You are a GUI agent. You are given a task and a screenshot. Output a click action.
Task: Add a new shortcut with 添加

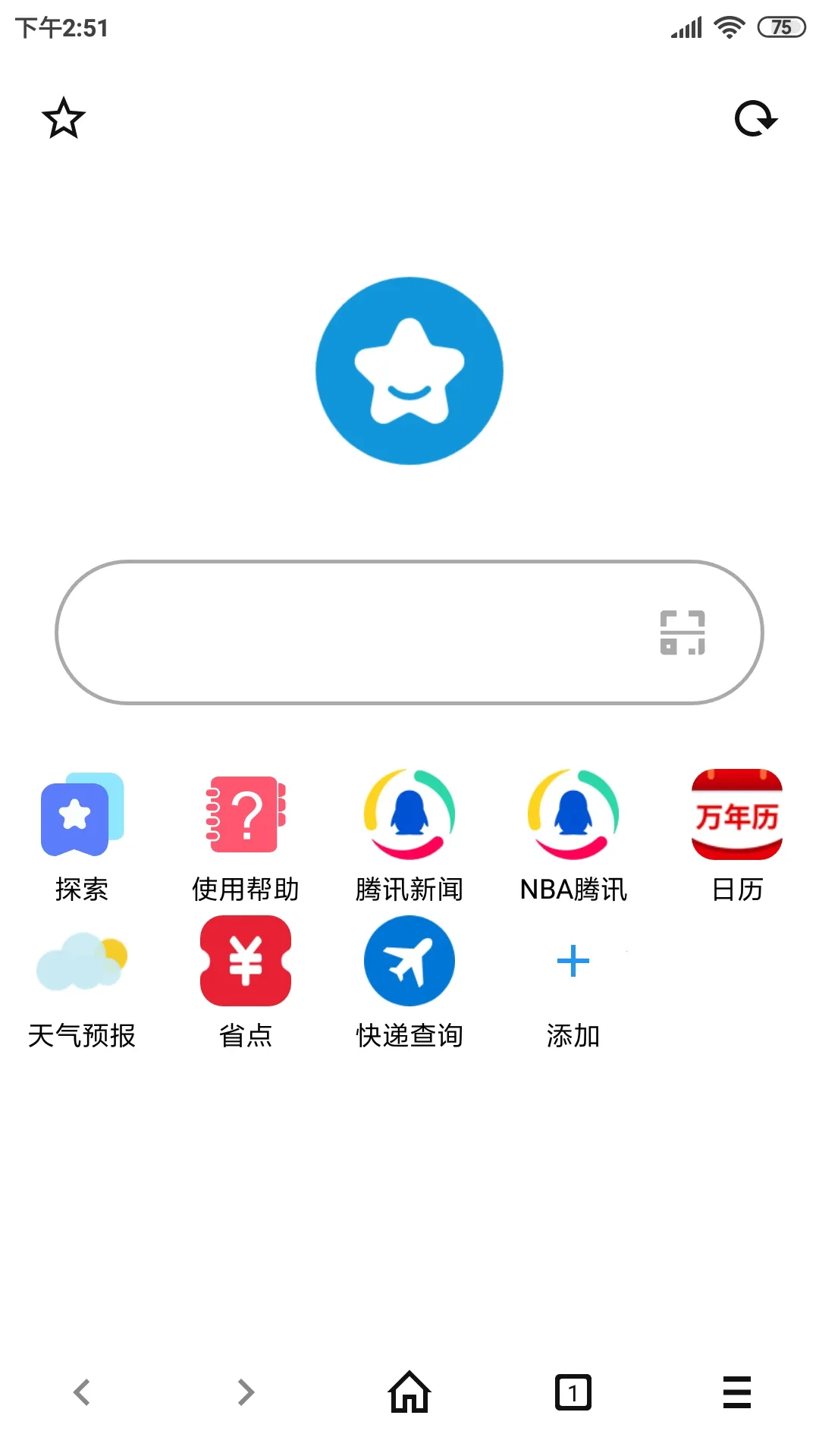tap(573, 961)
